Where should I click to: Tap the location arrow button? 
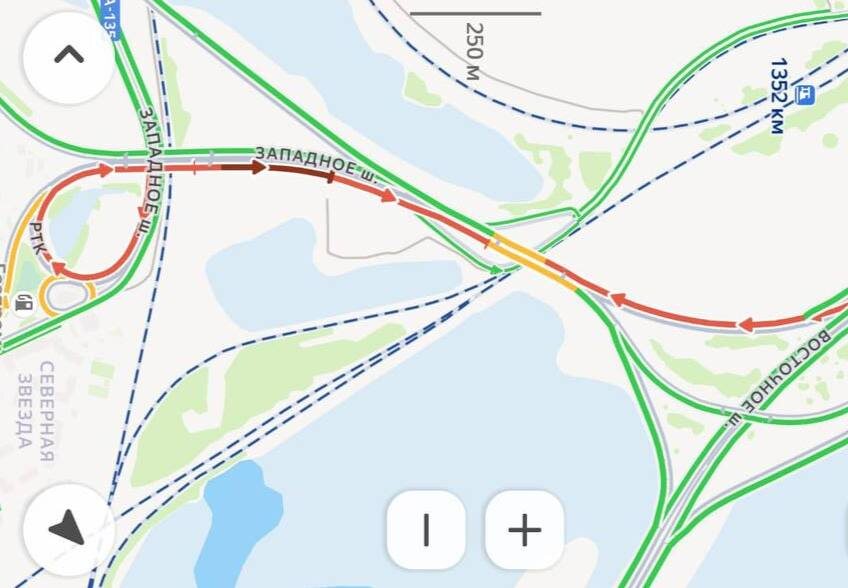point(69,528)
